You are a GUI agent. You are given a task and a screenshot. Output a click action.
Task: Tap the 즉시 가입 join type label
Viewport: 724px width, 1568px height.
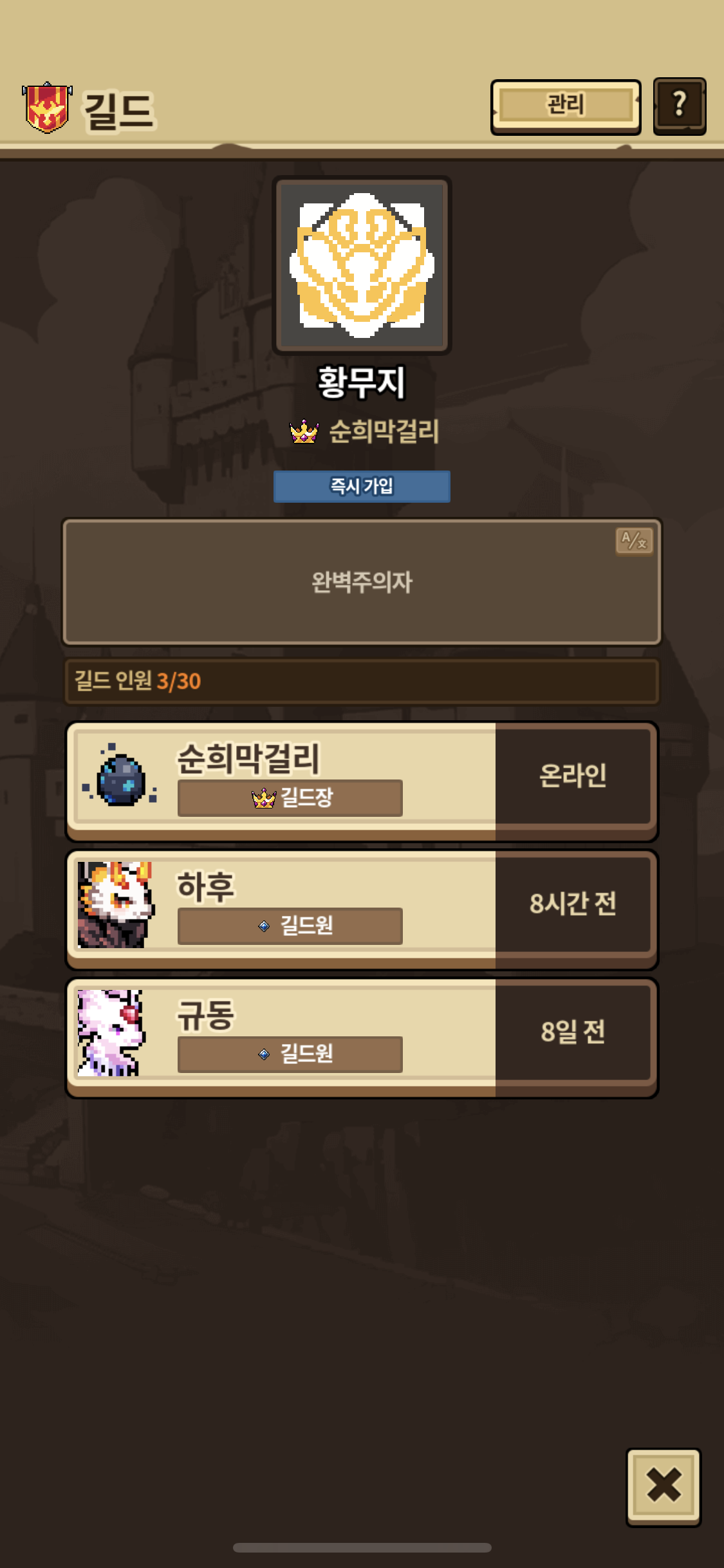point(362,486)
